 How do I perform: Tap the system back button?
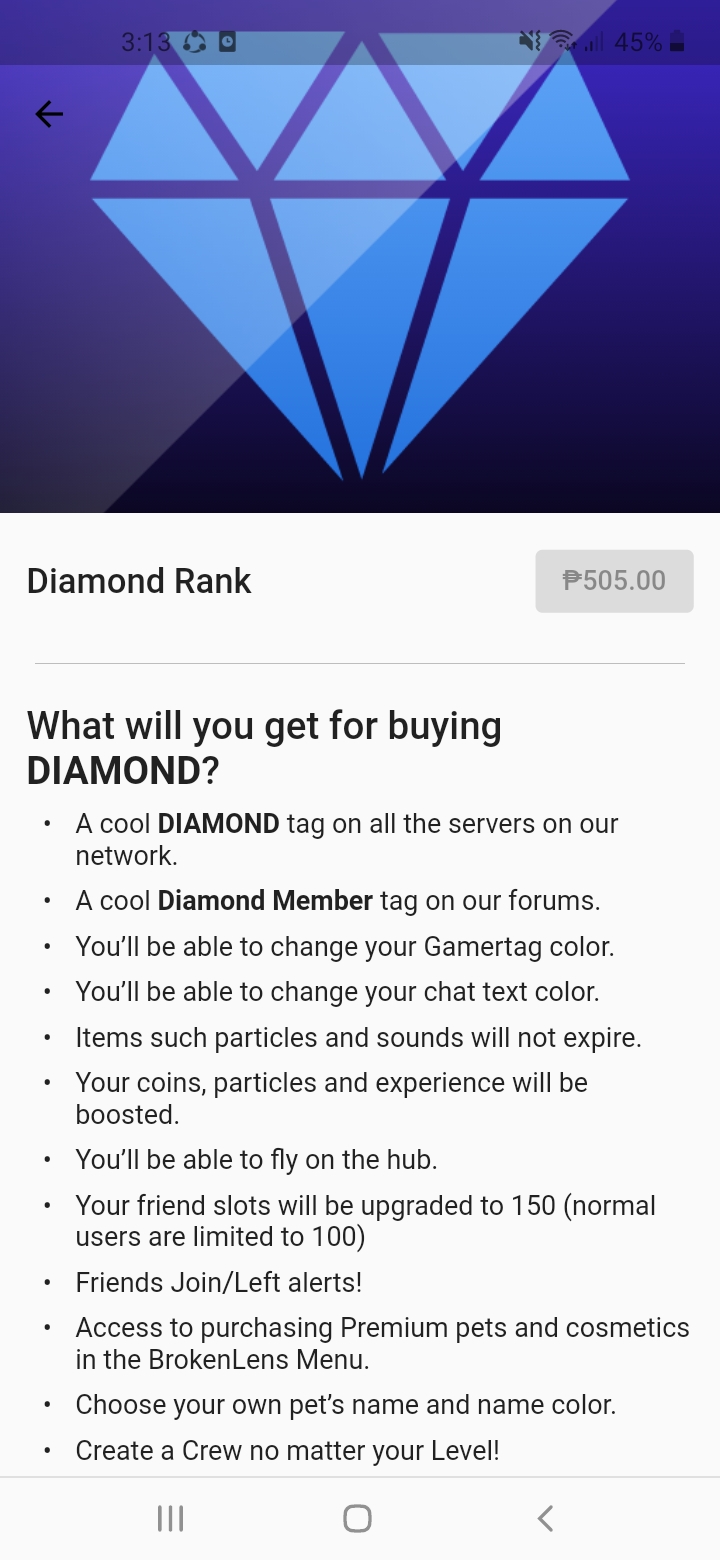point(546,1518)
